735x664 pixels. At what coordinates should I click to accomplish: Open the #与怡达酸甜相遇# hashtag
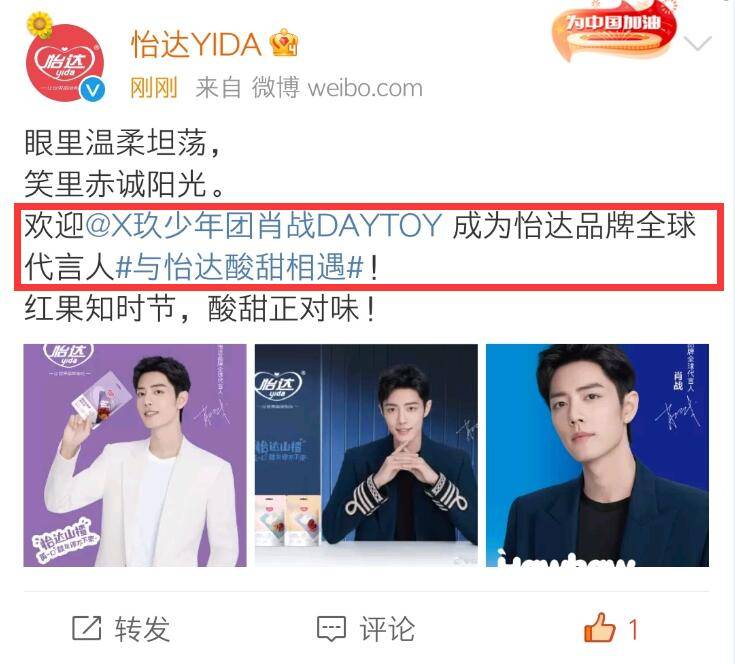pyautogui.click(x=239, y=267)
